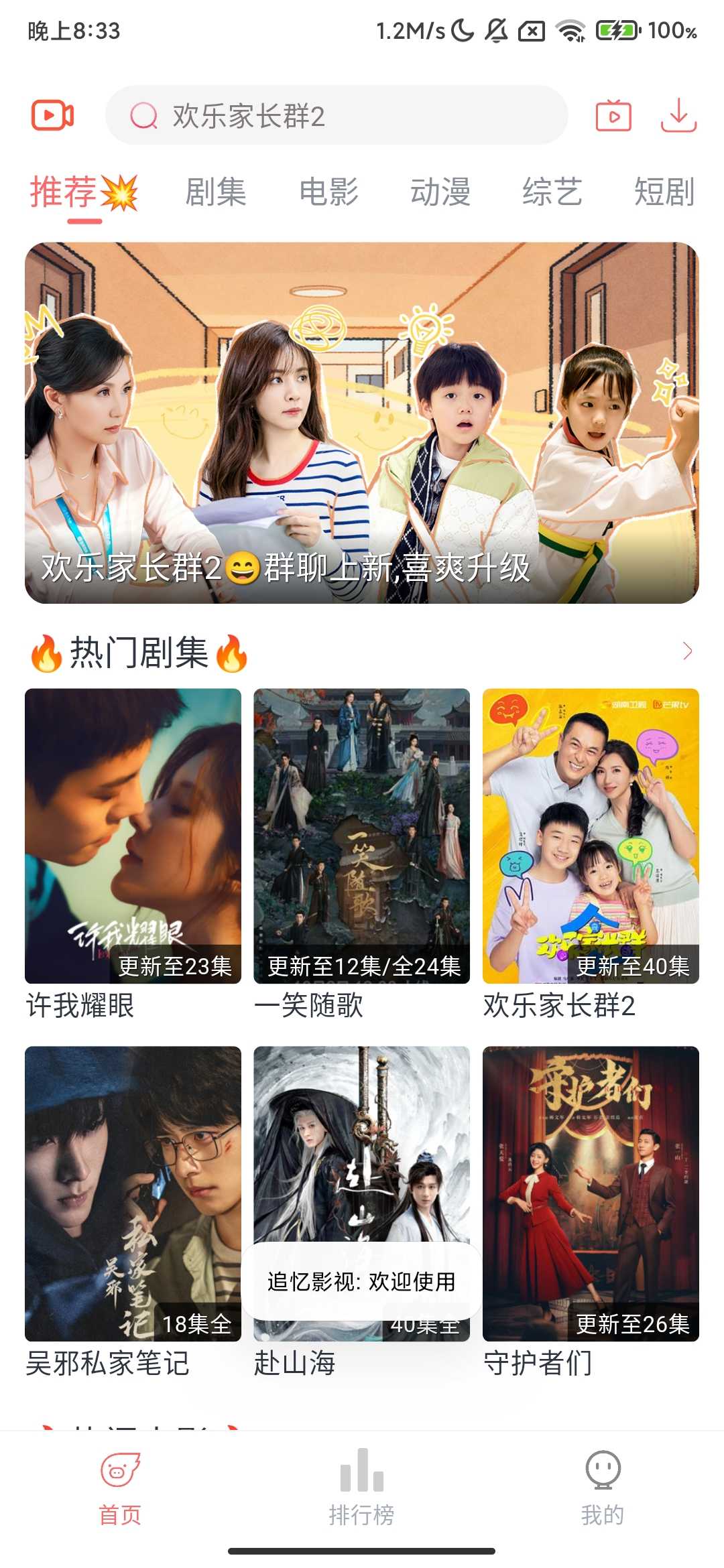View the series 守护者们
Image resolution: width=724 pixels, height=1568 pixels.
(x=591, y=1193)
